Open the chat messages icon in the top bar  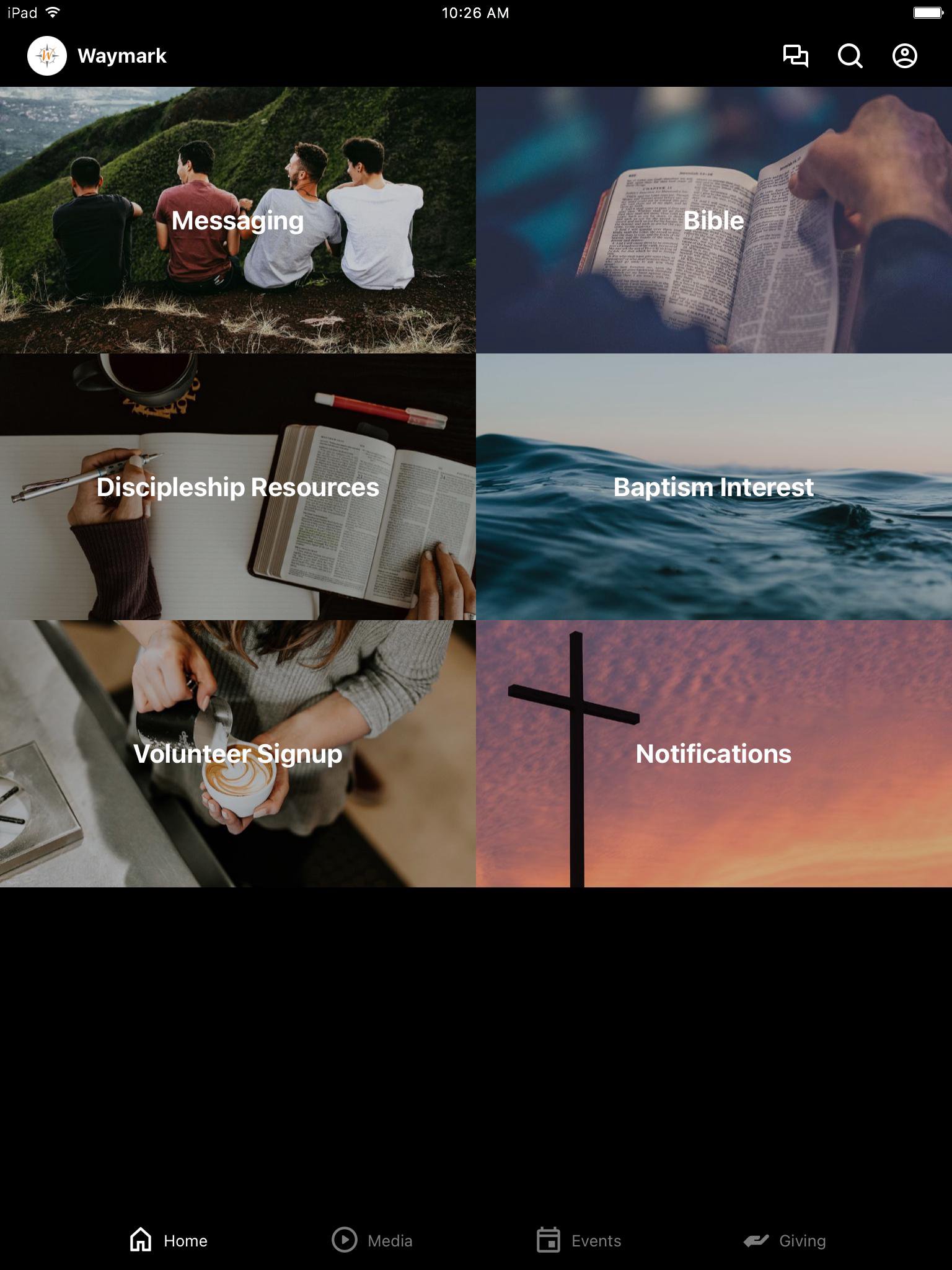(x=795, y=56)
